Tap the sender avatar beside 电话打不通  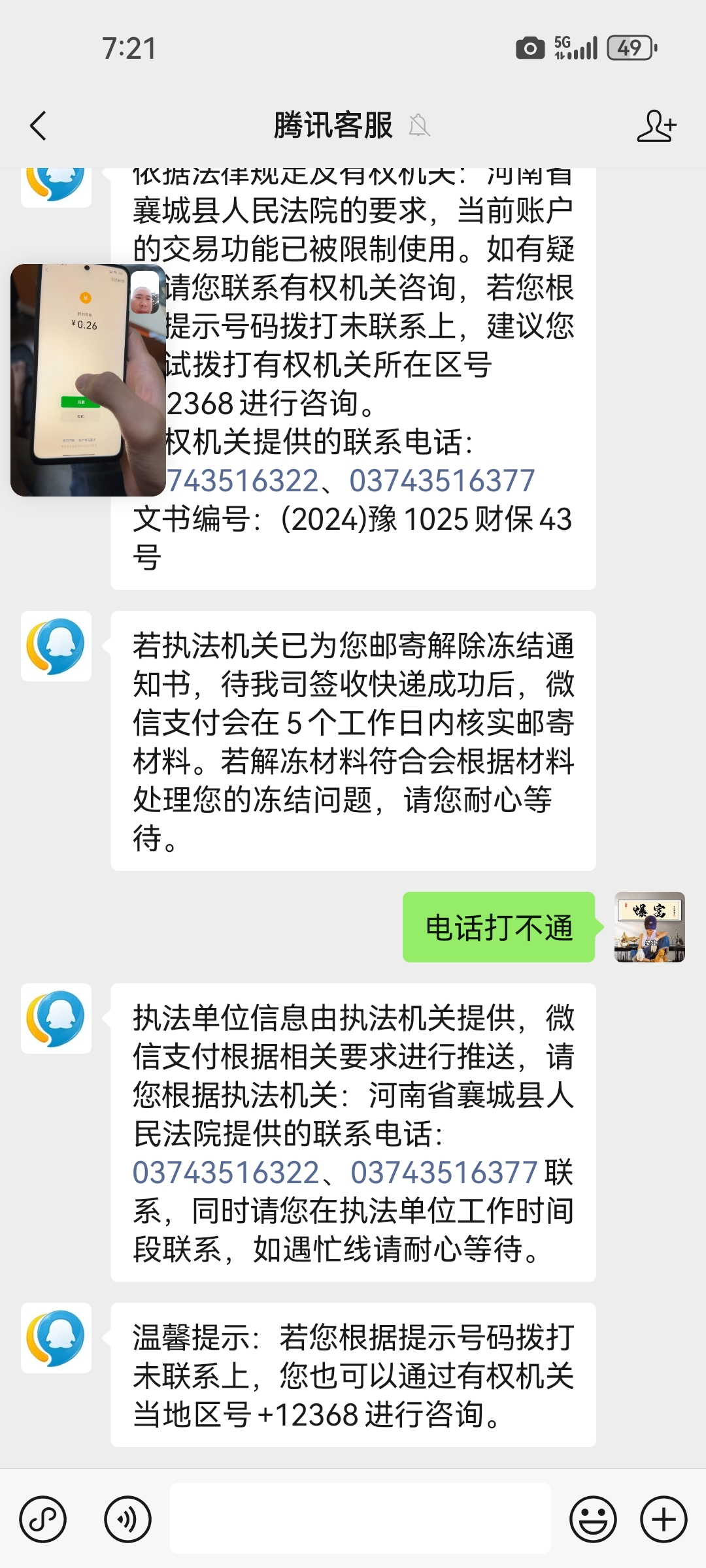[x=650, y=927]
